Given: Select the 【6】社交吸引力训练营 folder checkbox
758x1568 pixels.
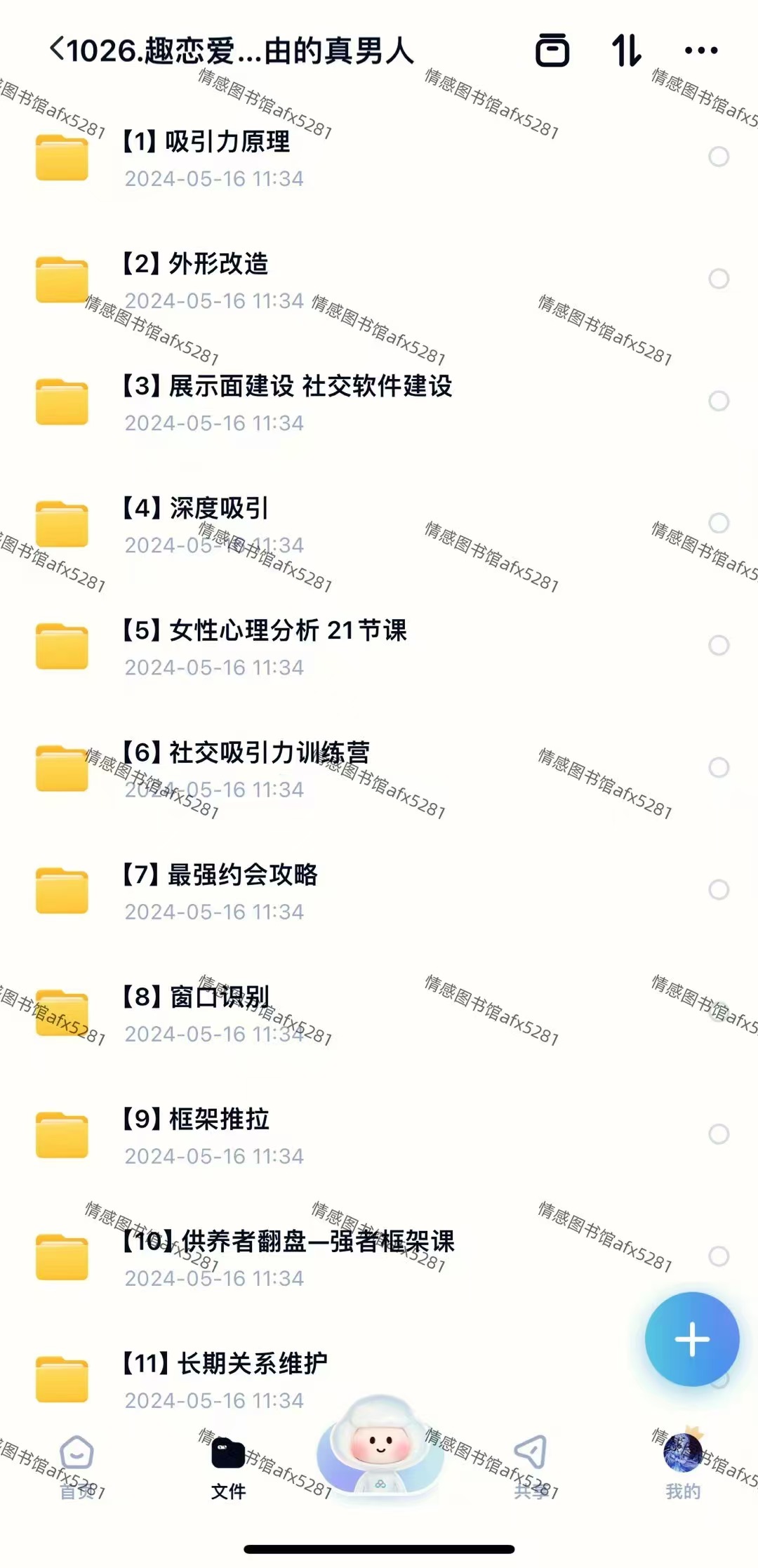Looking at the screenshot, I should click(x=719, y=767).
